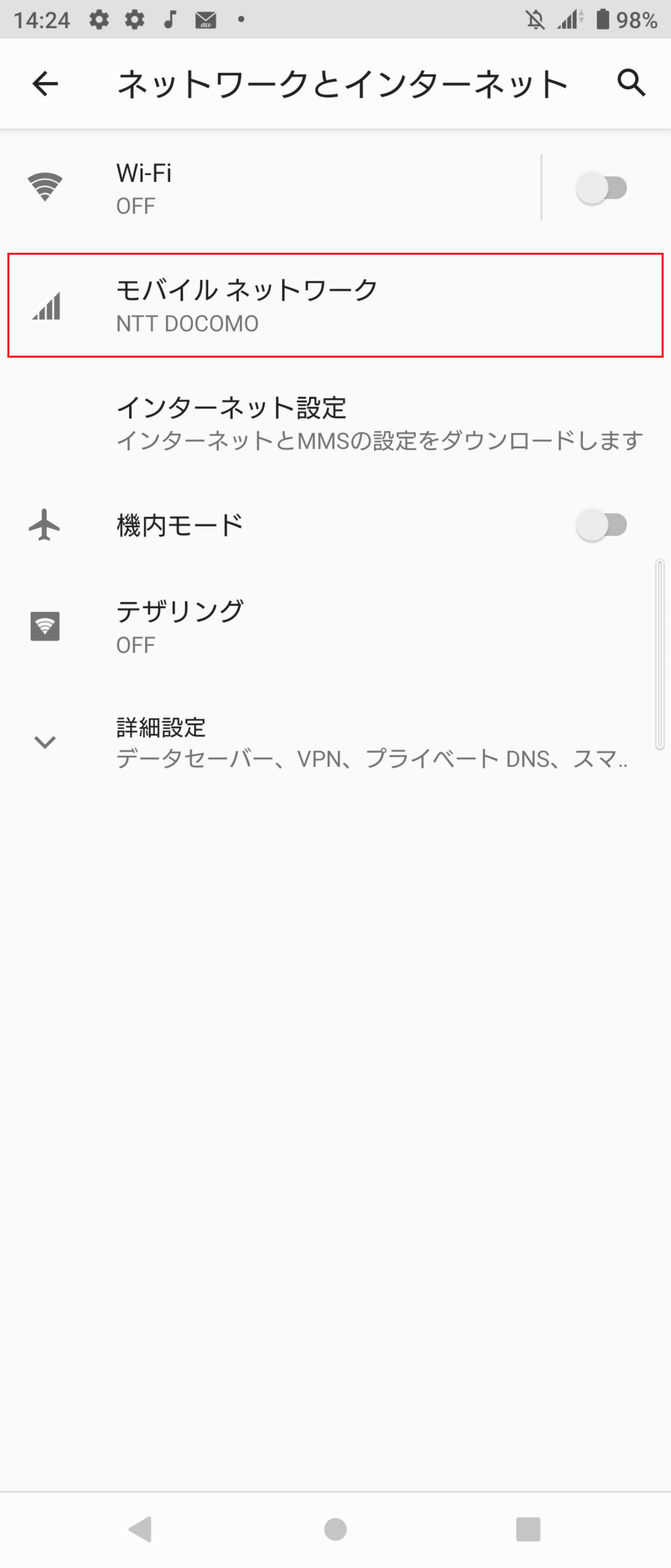Tap the Wi-Fi signal icon
Screen dimensions: 671x1568
click(x=44, y=186)
